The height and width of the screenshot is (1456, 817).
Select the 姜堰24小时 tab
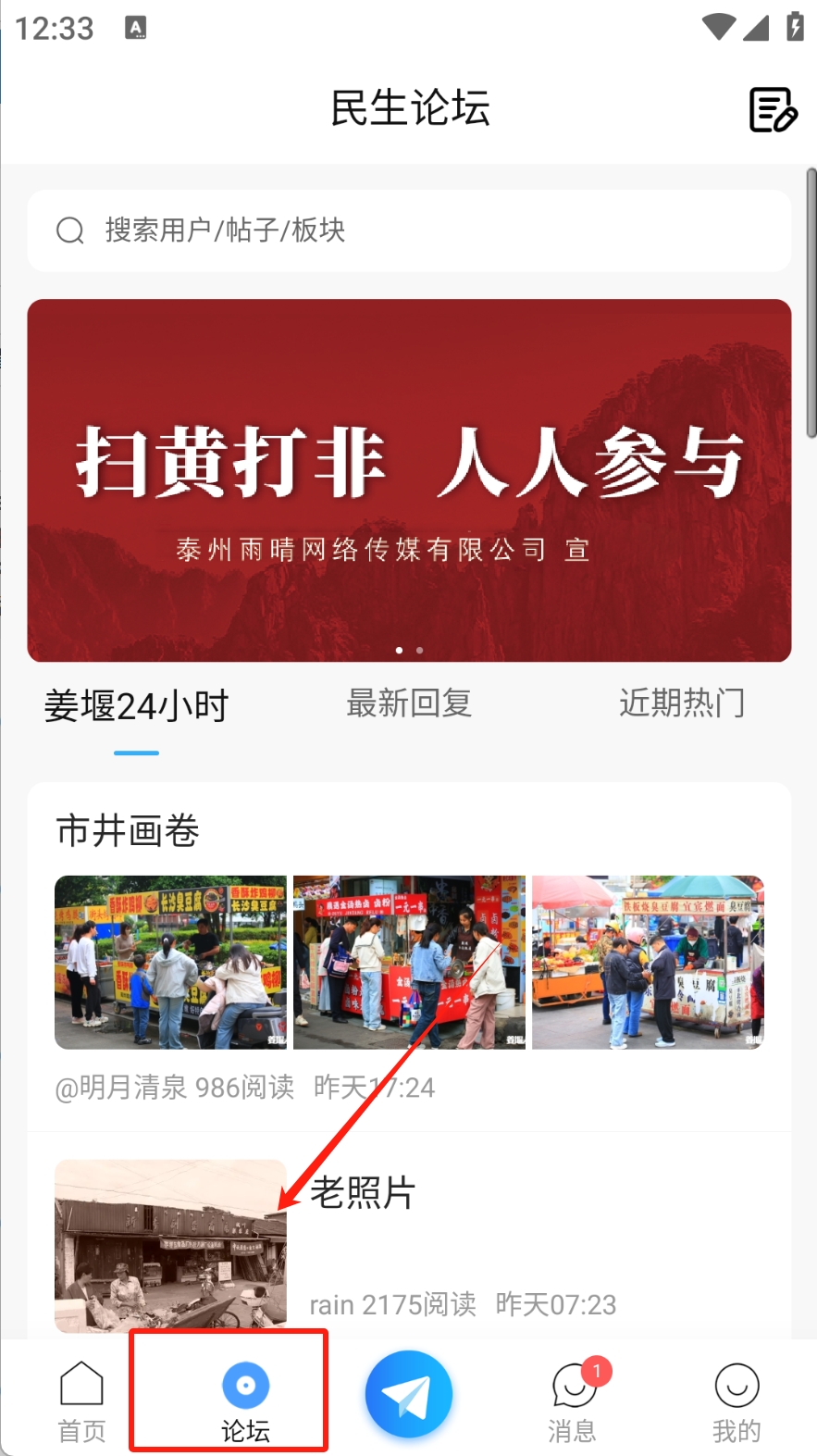(x=137, y=706)
